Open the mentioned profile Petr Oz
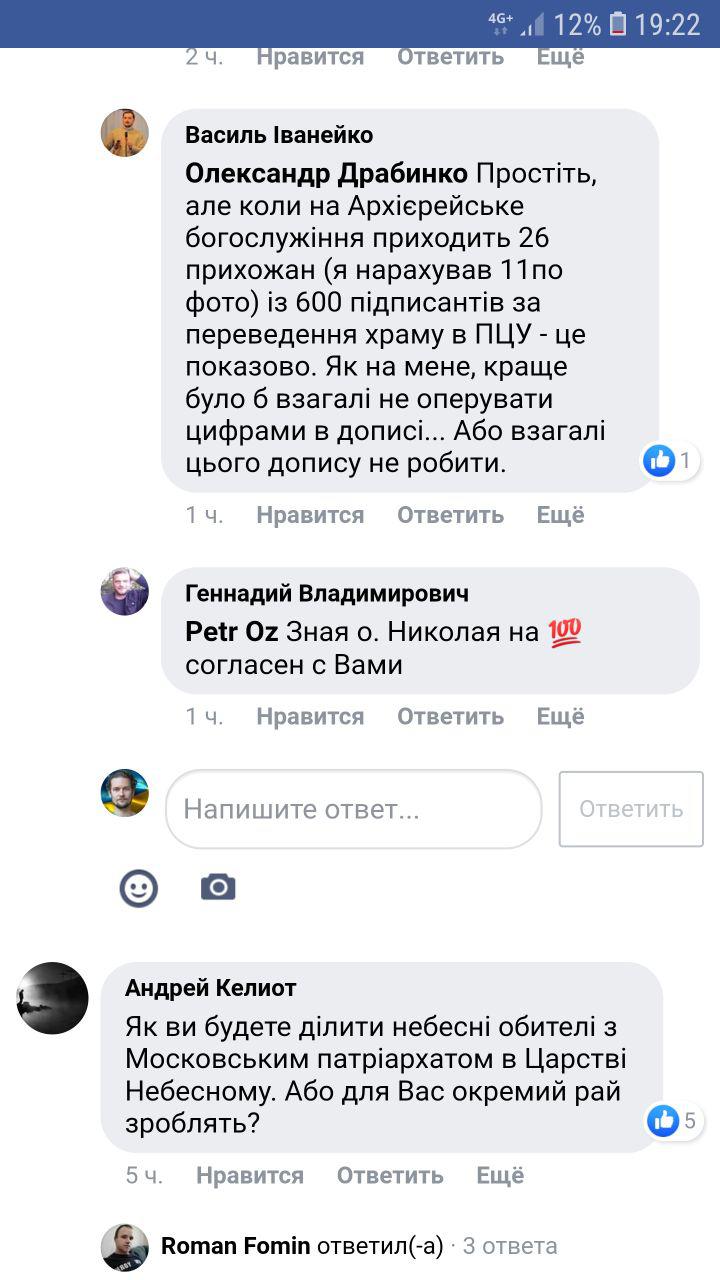 (x=232, y=632)
